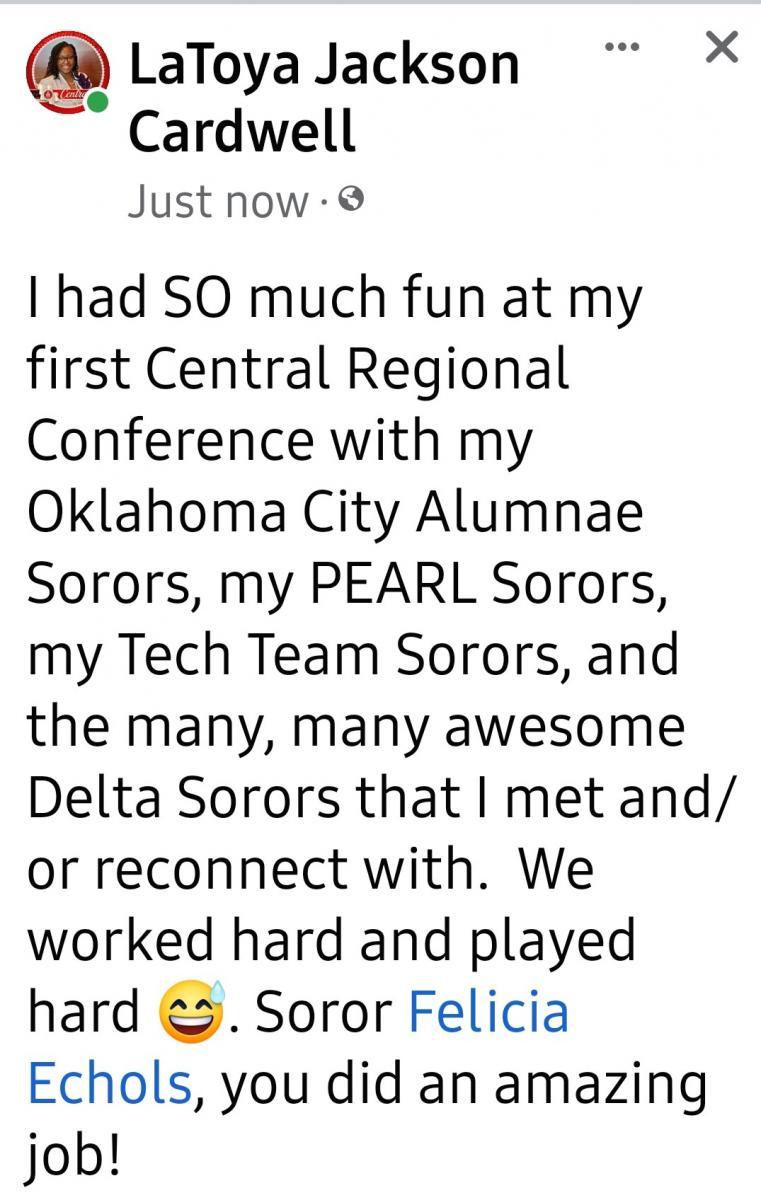The height and width of the screenshot is (1200, 761).
Task: View LaToya Jackson Cardwell's profile by name
Action: pos(323,98)
